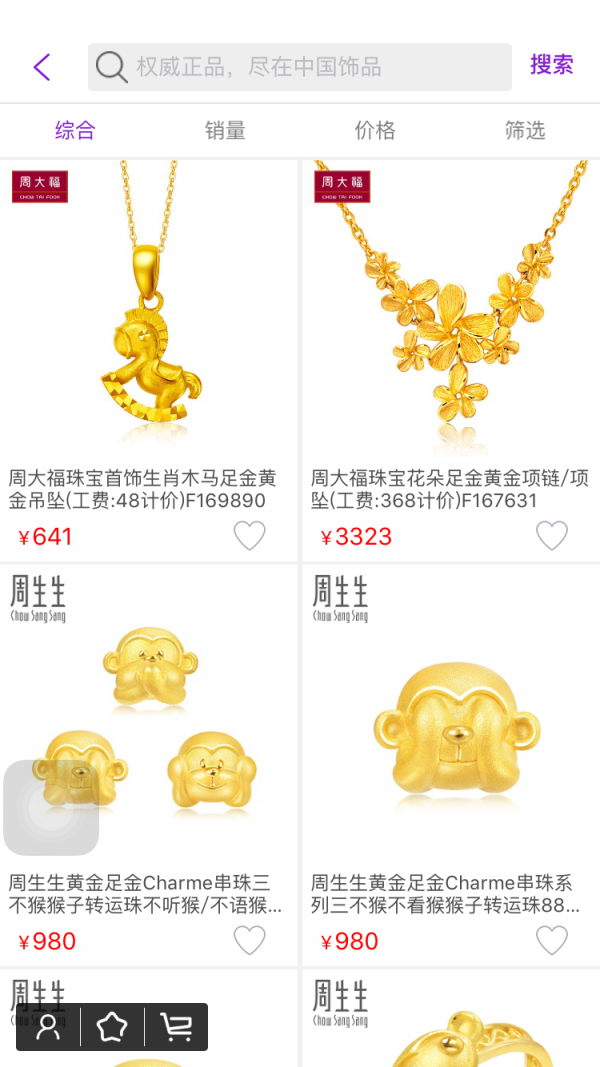Go back using the purple arrow
This screenshot has height=1067, width=600.
click(x=41, y=67)
